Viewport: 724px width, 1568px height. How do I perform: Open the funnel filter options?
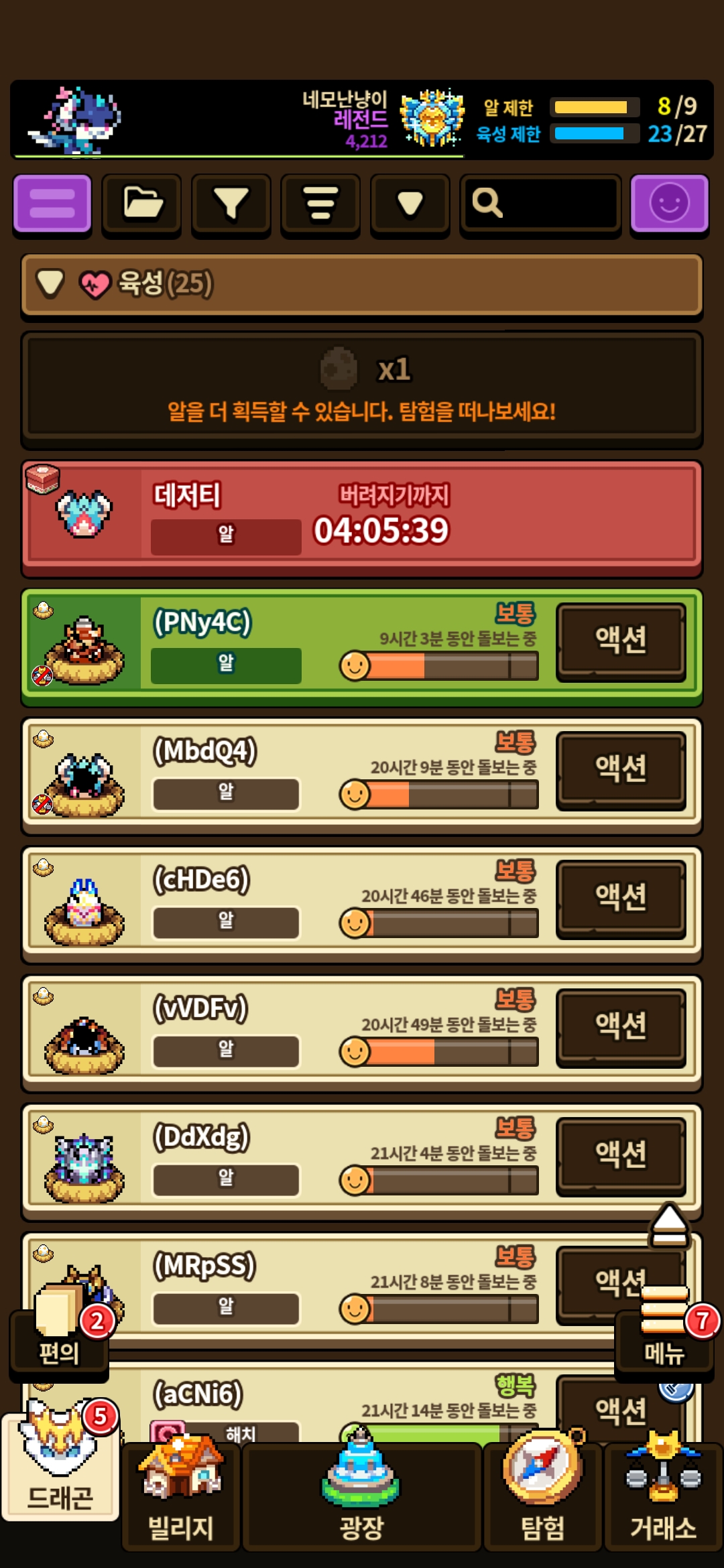(x=231, y=204)
